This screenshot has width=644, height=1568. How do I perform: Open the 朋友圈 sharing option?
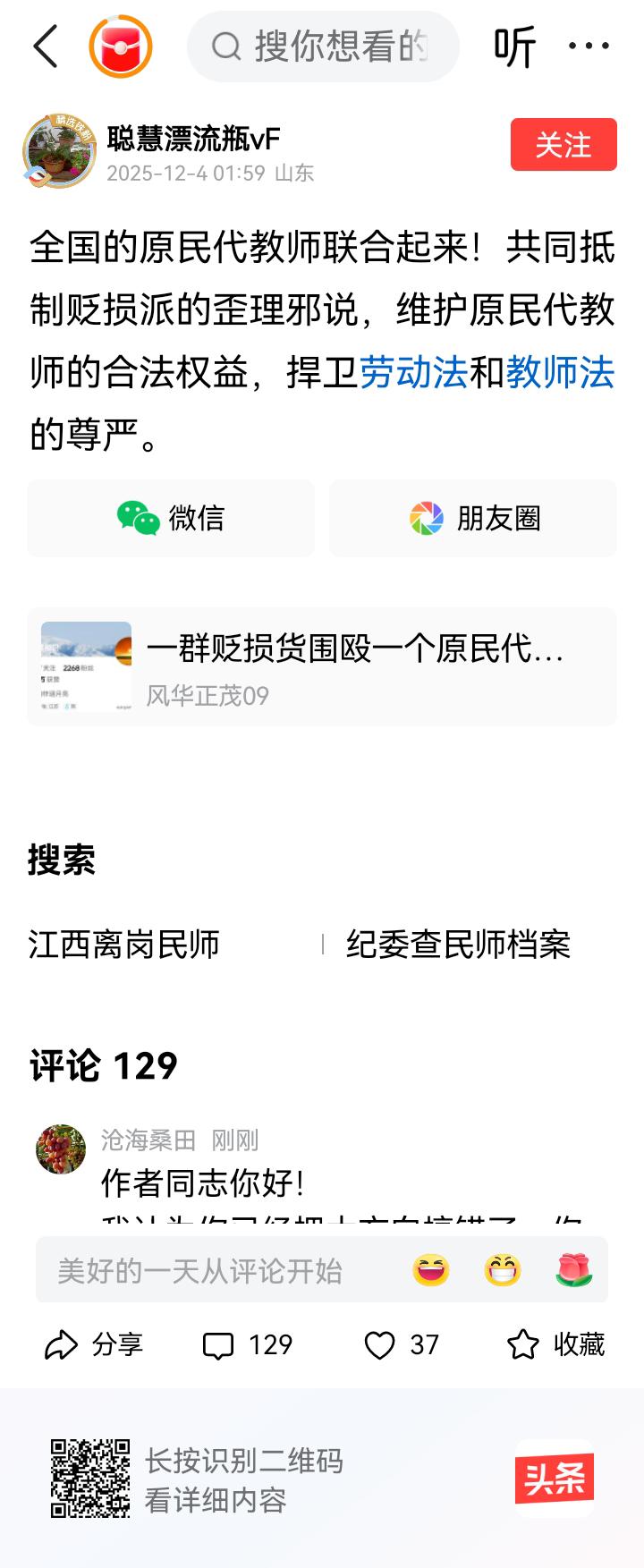[x=471, y=519]
